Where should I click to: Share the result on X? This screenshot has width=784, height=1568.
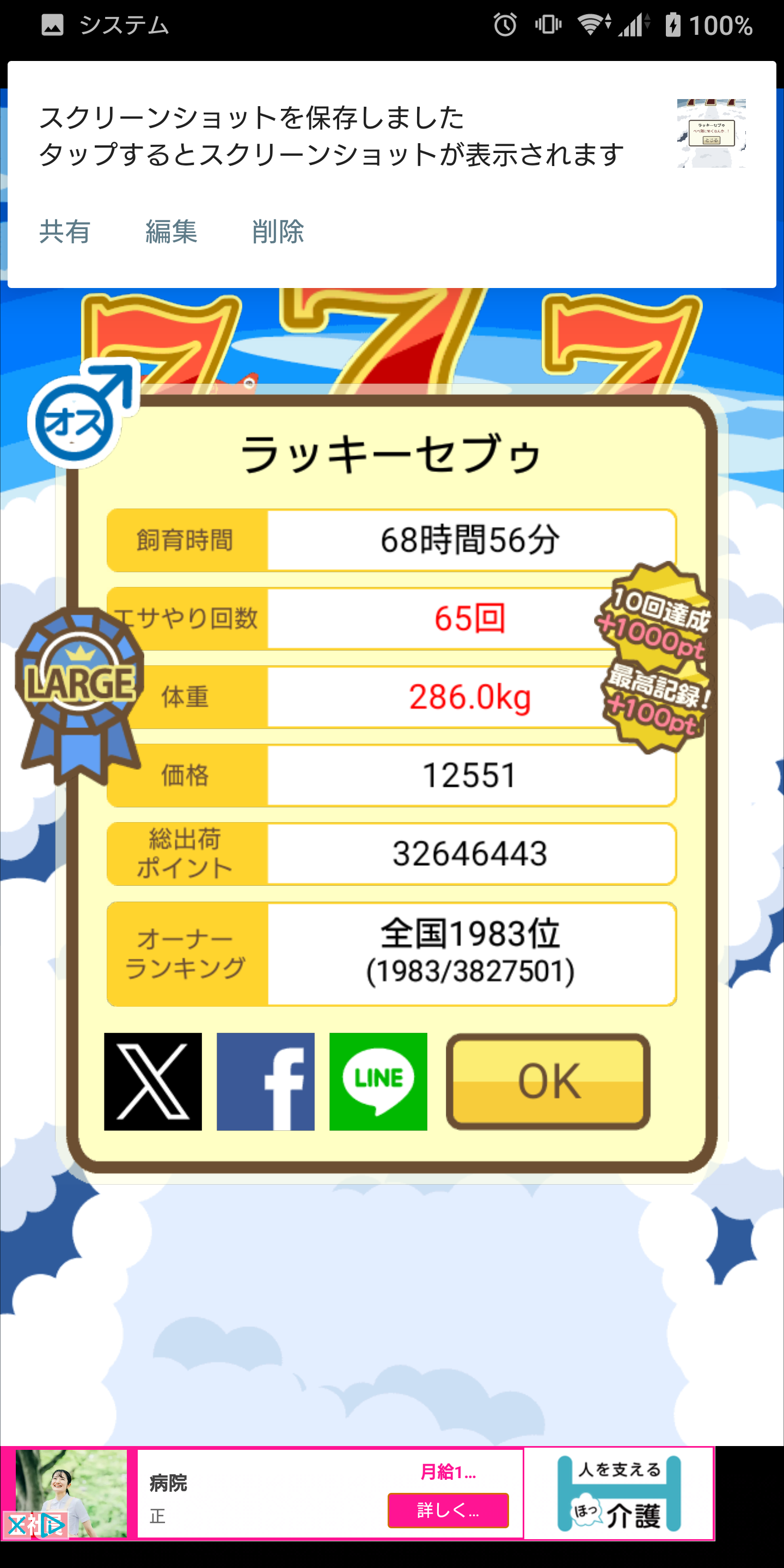153,1082
